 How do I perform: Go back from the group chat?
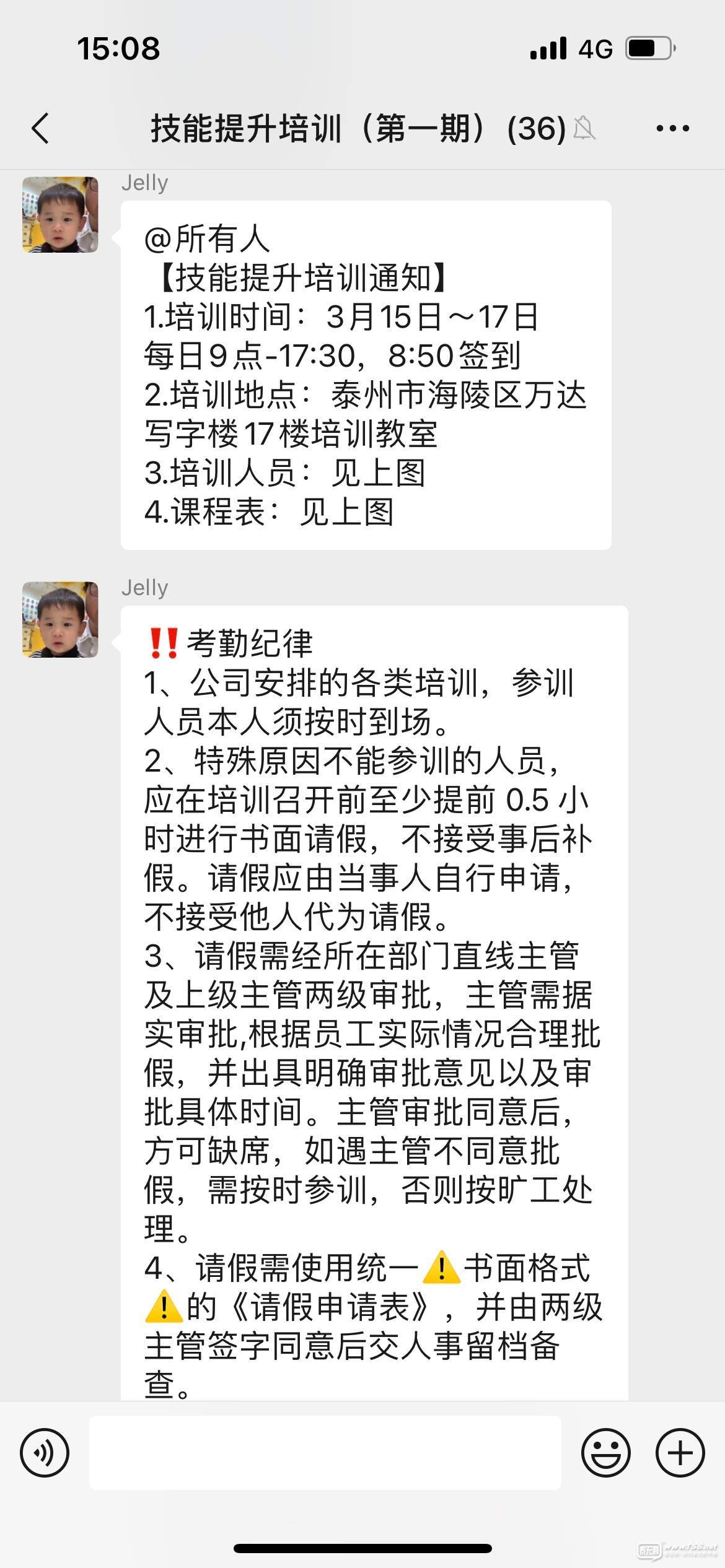click(x=41, y=129)
